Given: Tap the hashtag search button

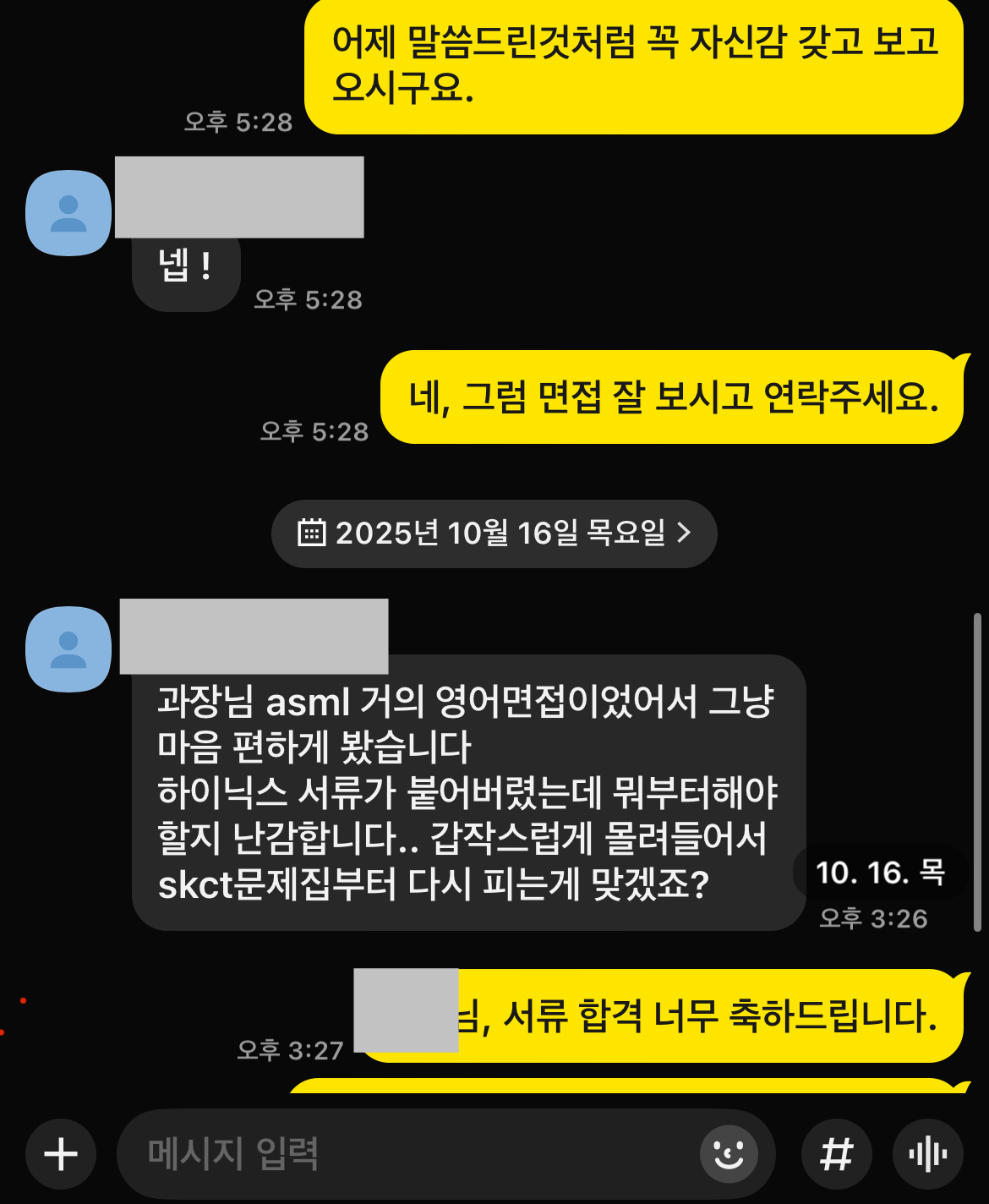Looking at the screenshot, I should [836, 1154].
